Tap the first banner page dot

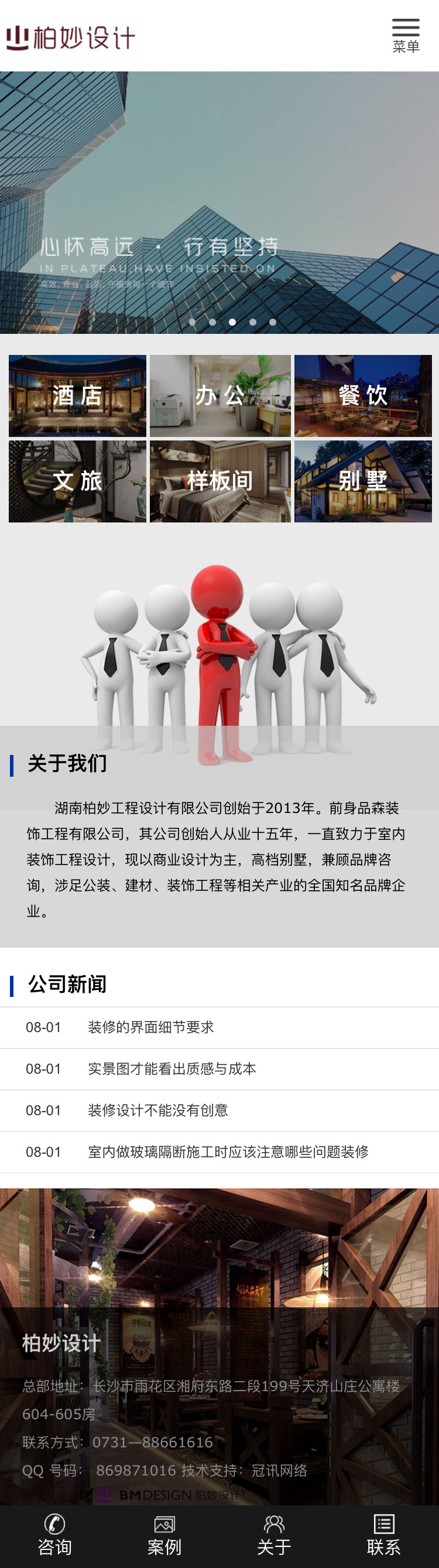[192, 322]
